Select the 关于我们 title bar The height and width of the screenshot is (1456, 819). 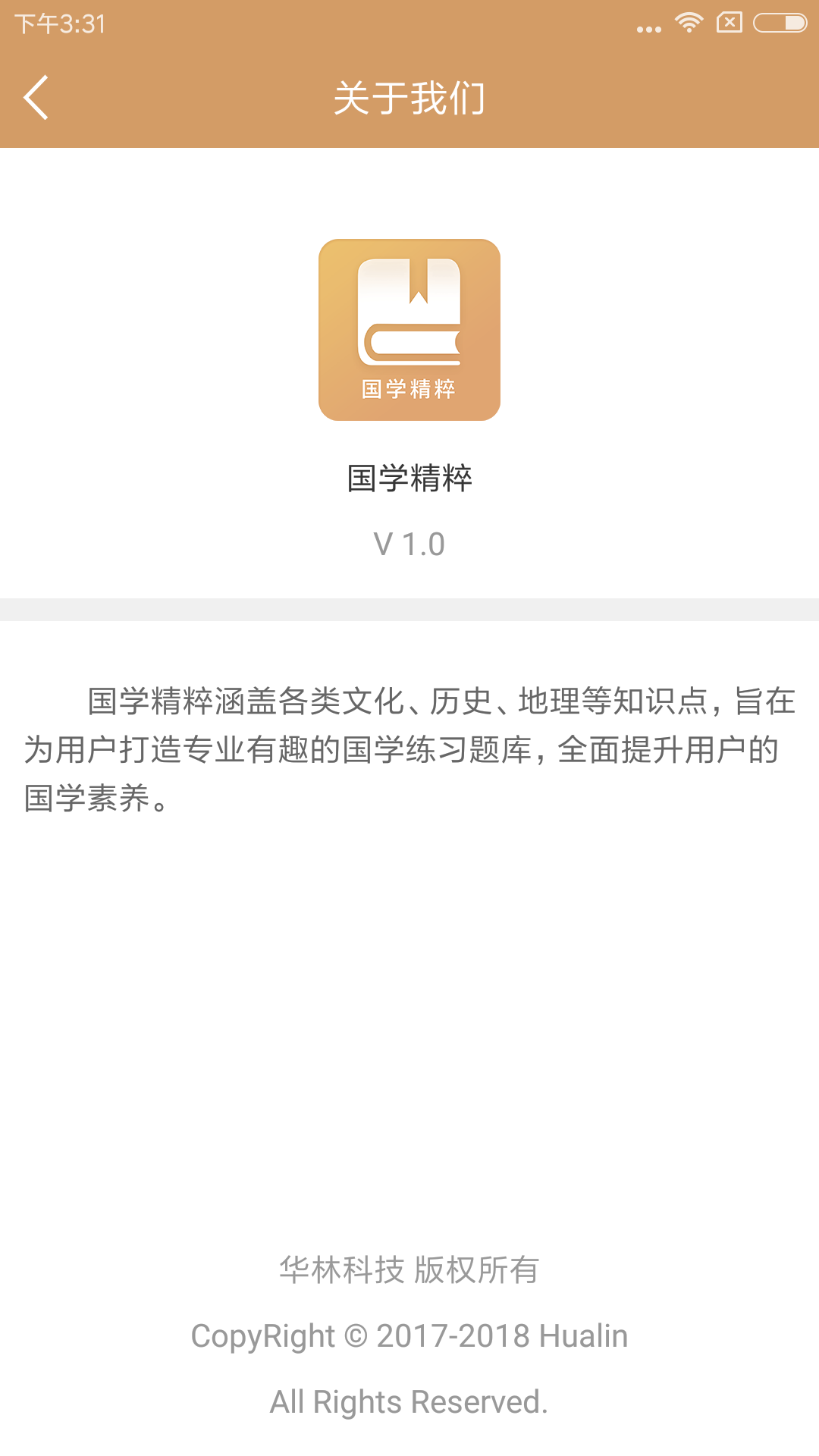point(409,97)
